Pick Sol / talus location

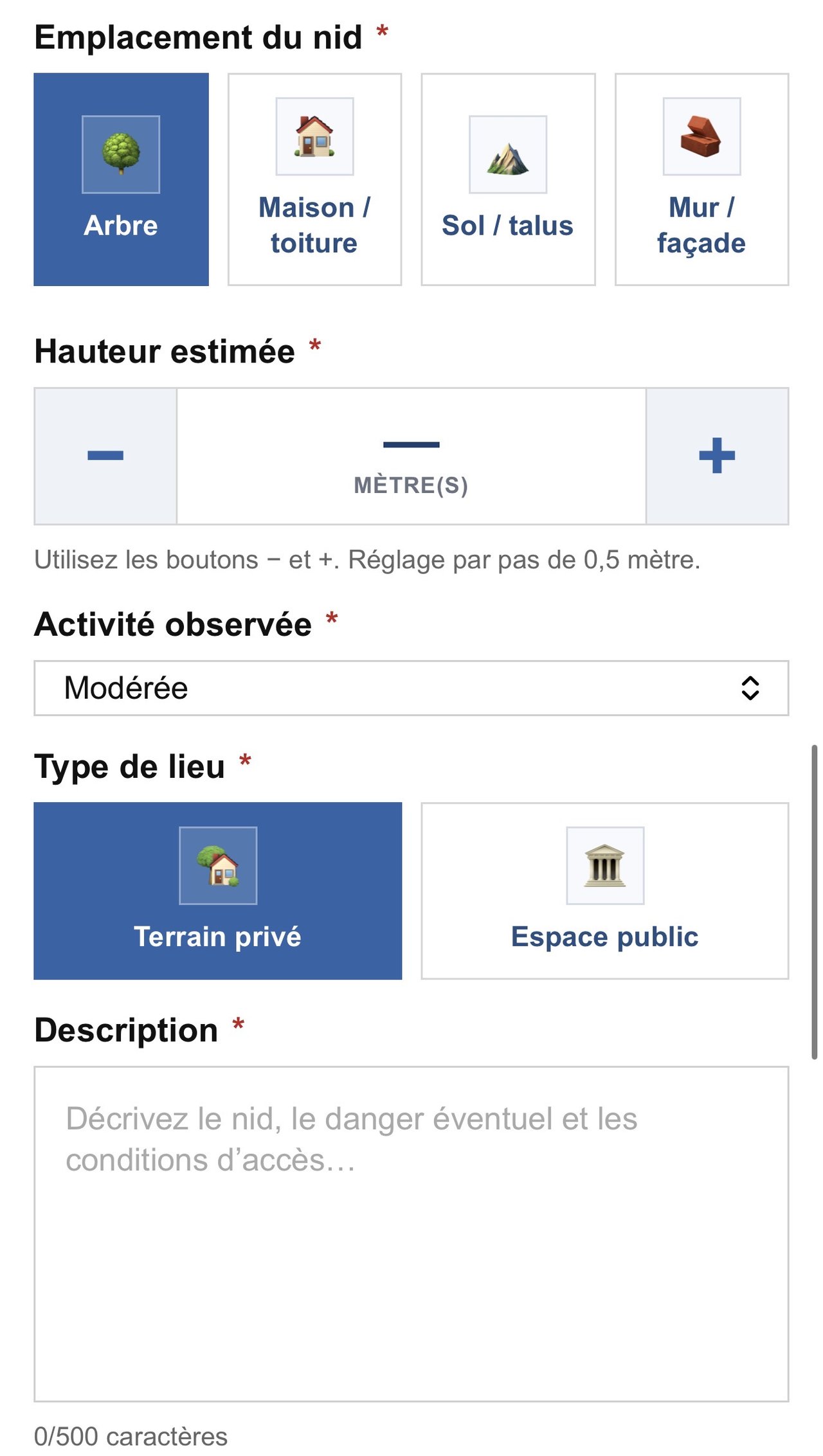pyautogui.click(x=508, y=179)
